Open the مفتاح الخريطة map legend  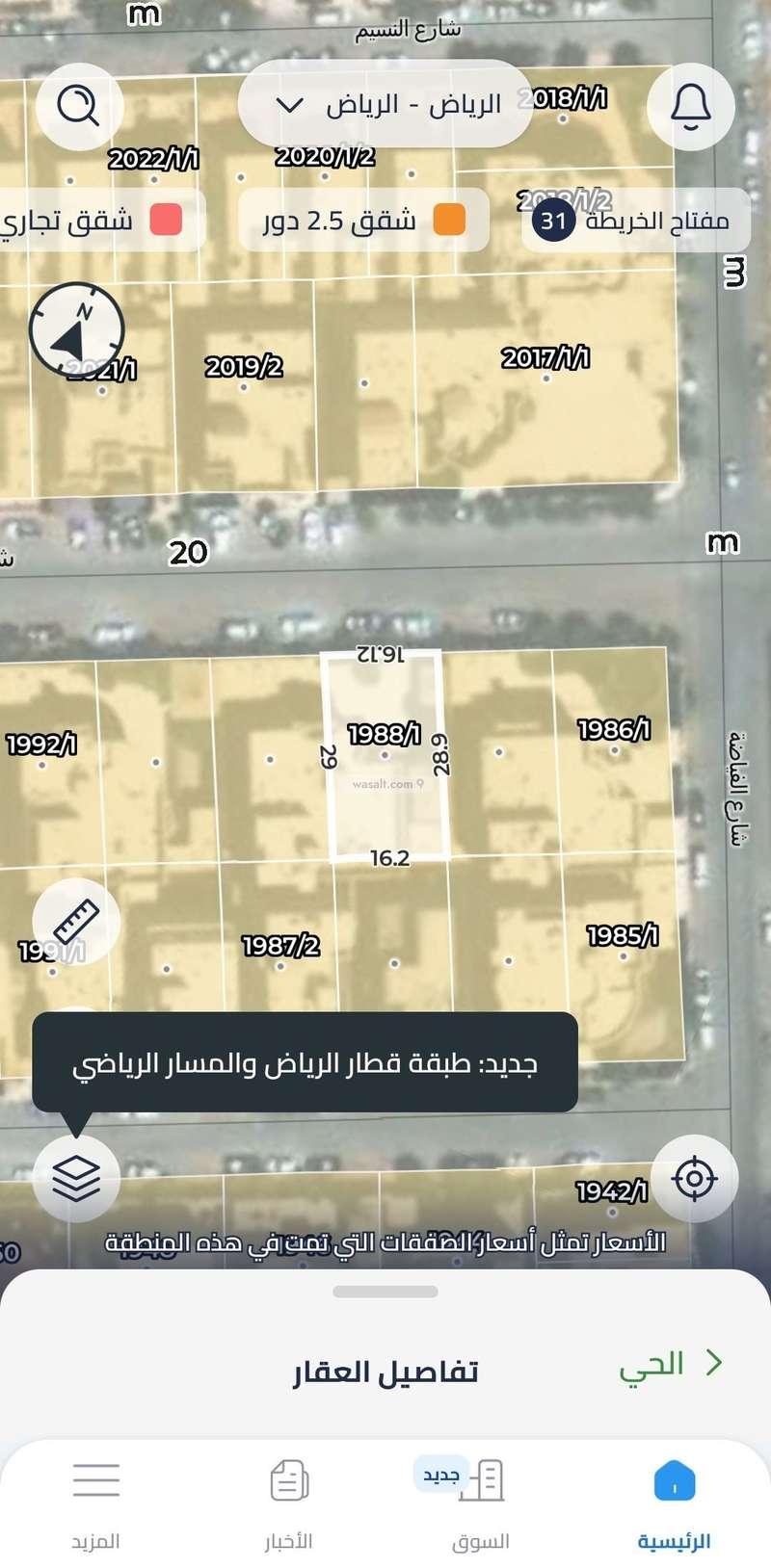(x=636, y=221)
